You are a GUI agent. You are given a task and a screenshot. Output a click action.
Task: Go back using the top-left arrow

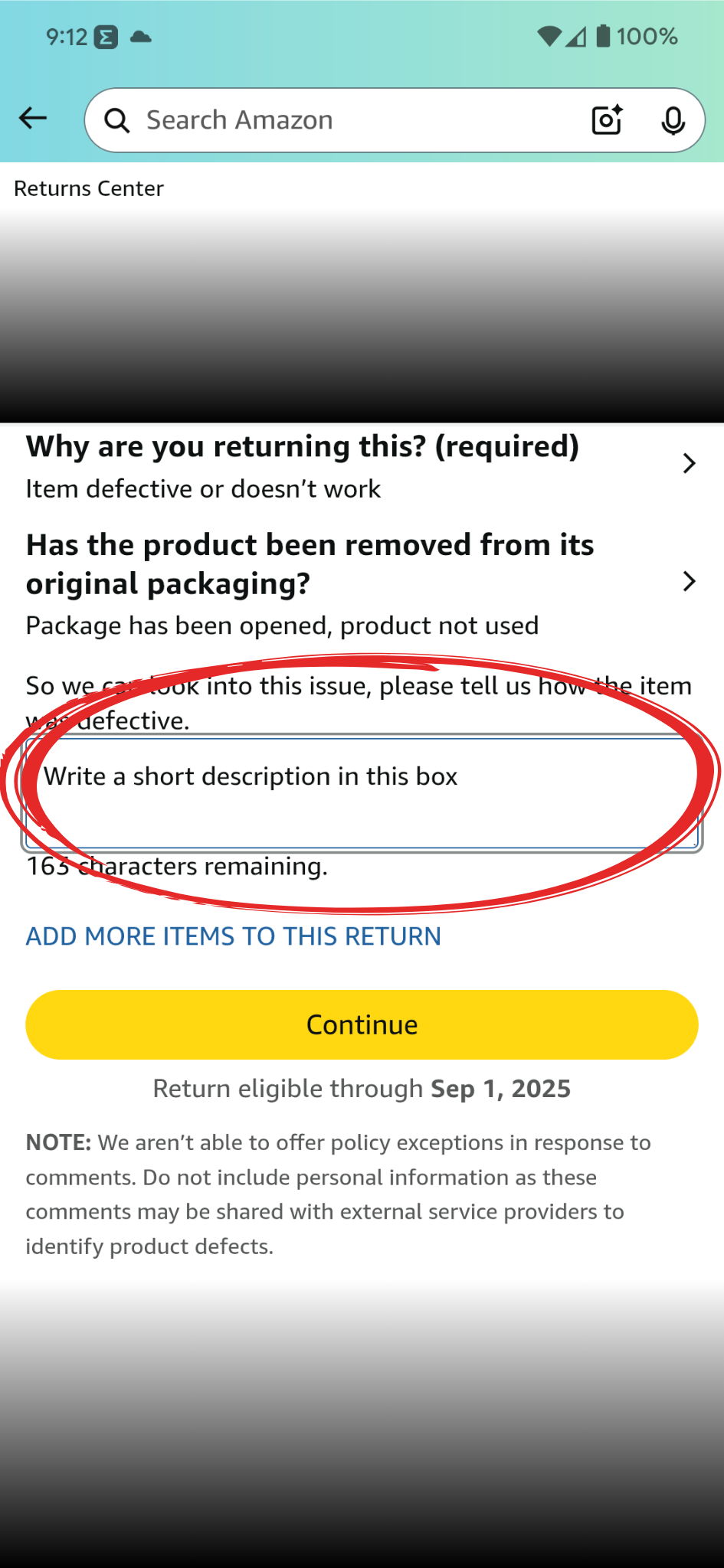[x=33, y=119]
